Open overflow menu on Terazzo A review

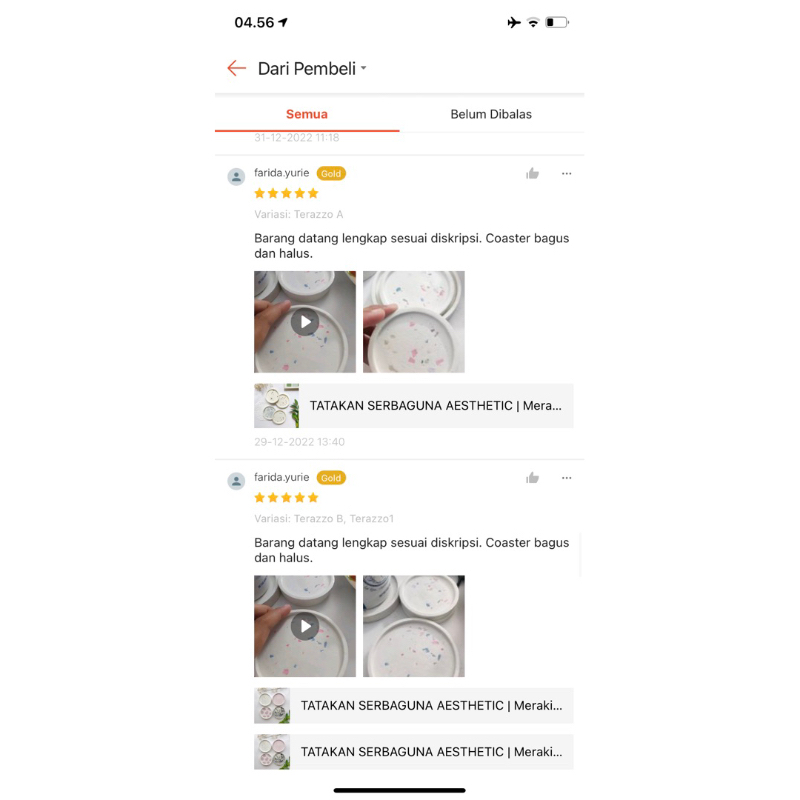(x=566, y=174)
